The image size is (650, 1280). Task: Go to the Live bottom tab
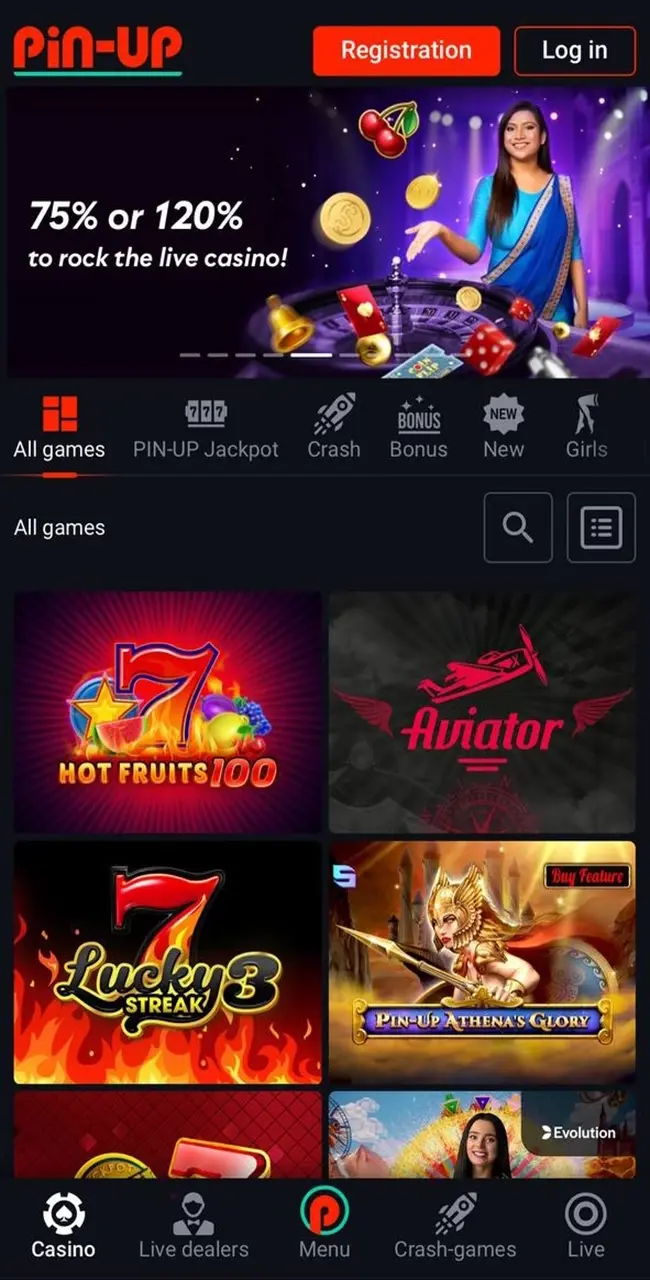585,1228
